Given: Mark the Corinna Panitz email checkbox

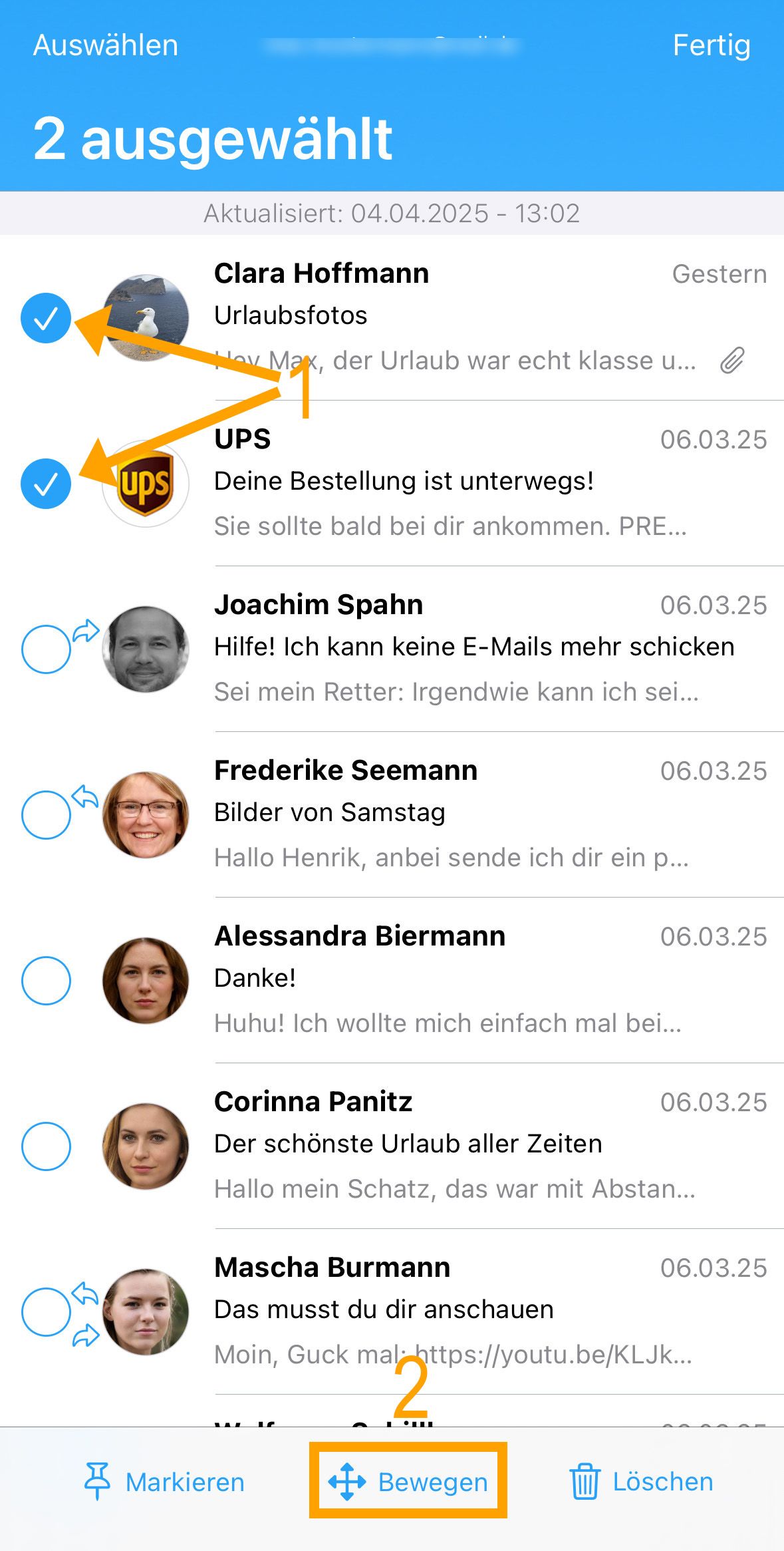Looking at the screenshot, I should (46, 1146).
